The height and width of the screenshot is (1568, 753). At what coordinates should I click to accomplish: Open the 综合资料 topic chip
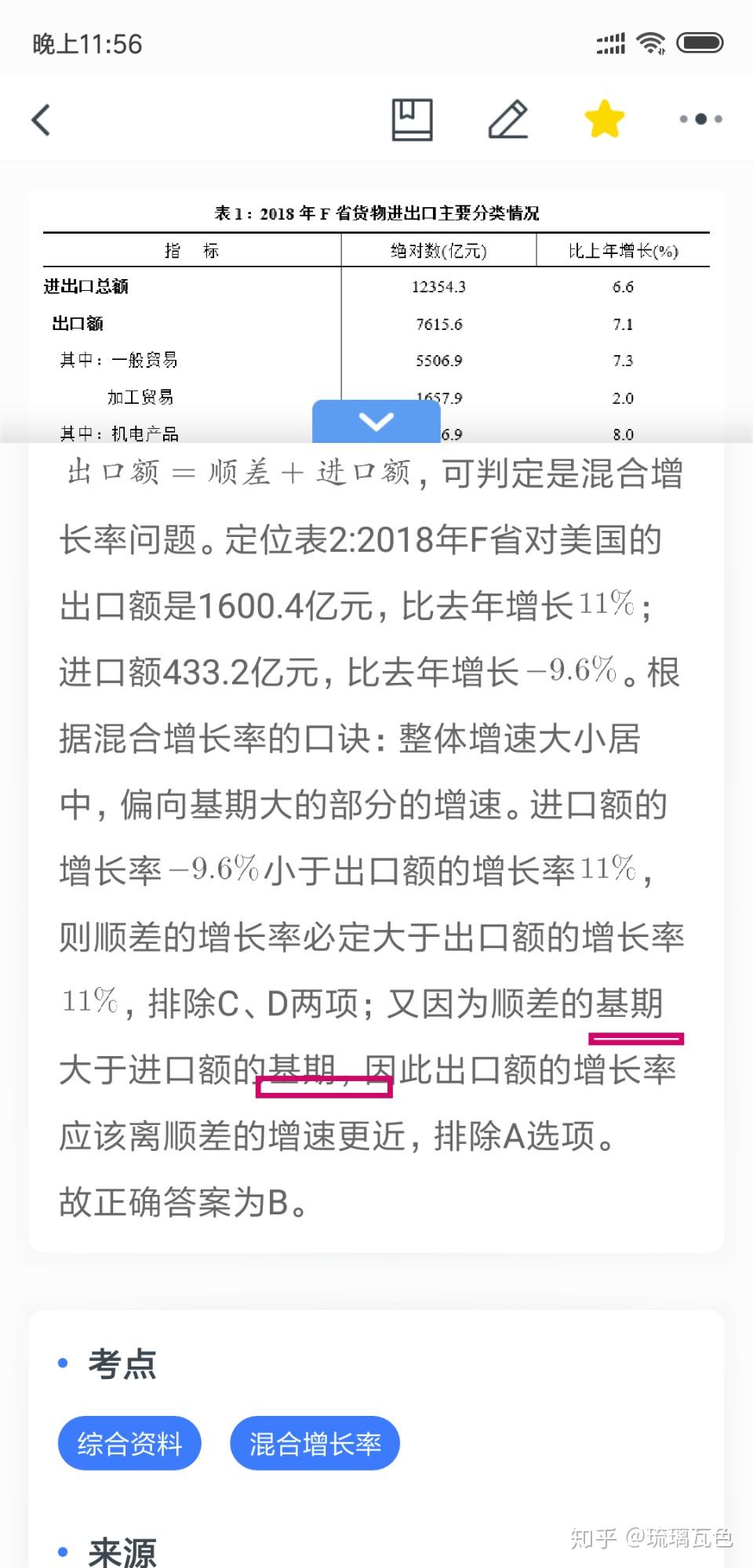(129, 1443)
